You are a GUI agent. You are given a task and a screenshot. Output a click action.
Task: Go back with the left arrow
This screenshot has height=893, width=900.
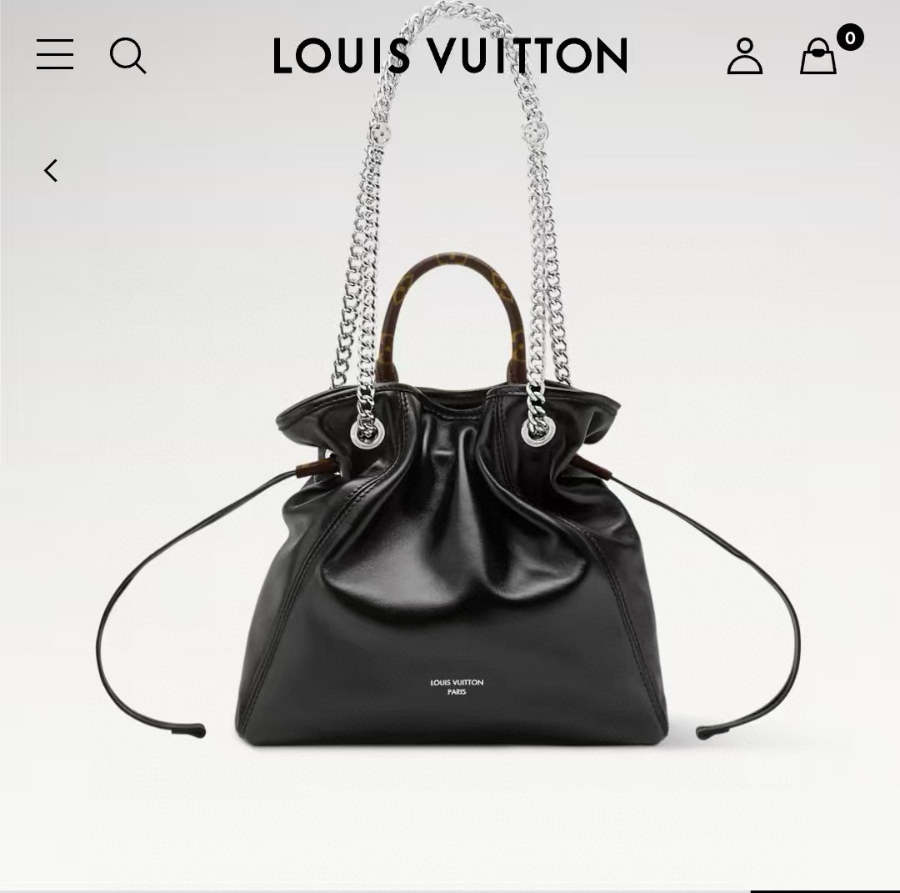point(51,171)
